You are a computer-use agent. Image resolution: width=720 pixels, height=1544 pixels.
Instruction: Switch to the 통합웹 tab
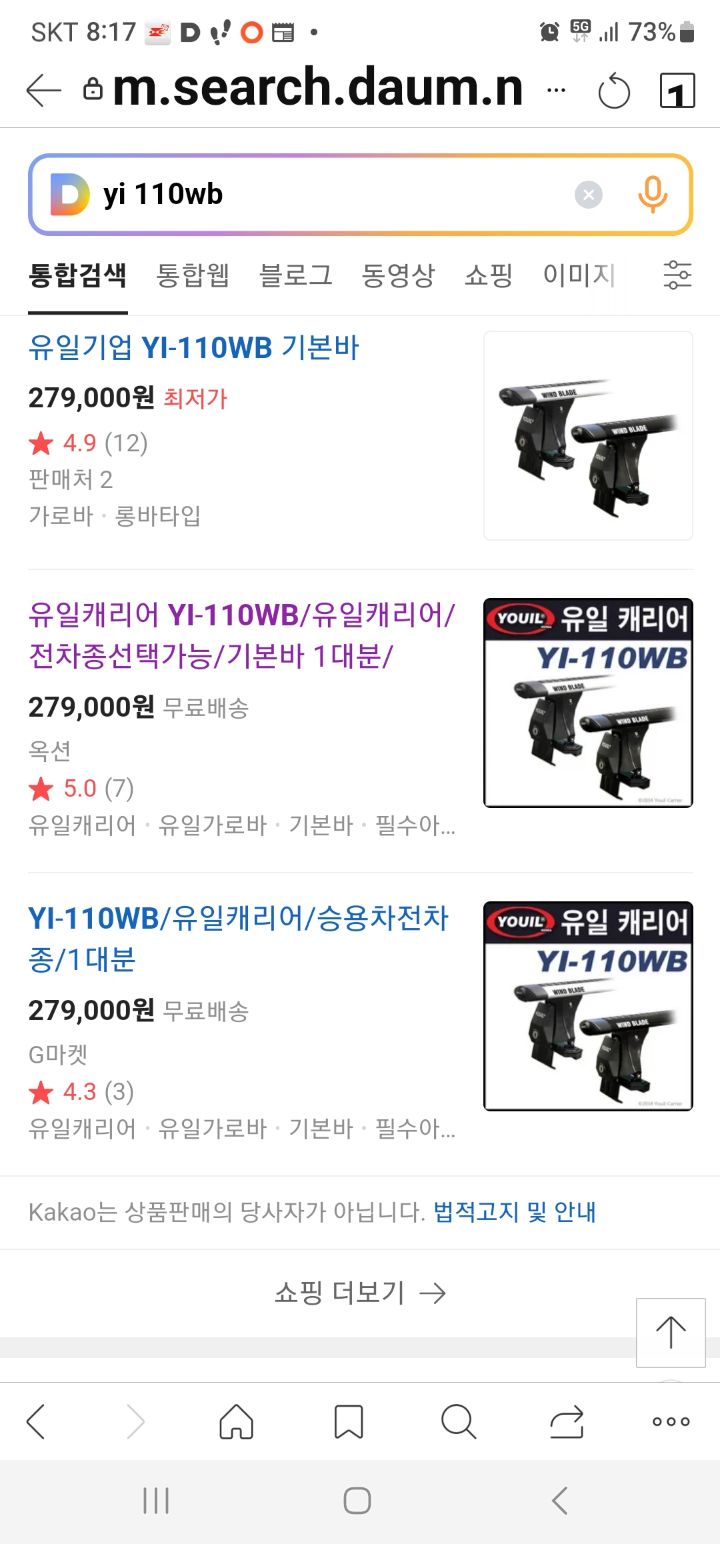tap(193, 275)
